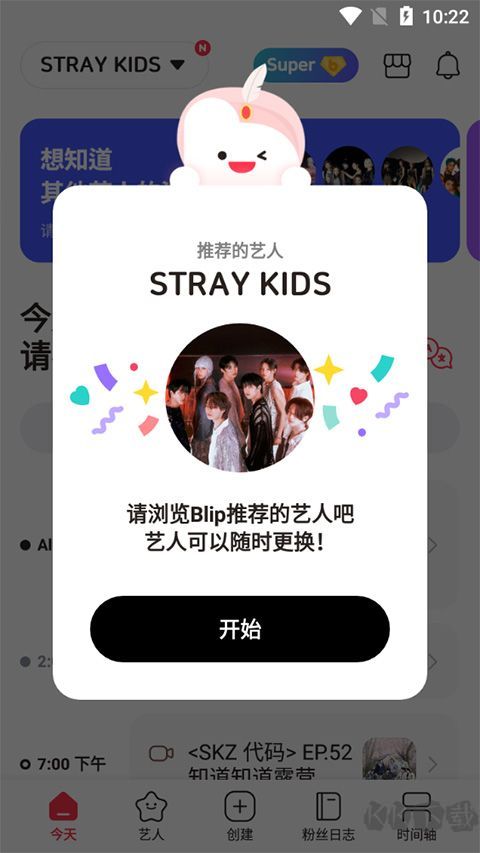Tap the 开始 button to start
Viewport: 480px width, 853px height.
[240, 629]
